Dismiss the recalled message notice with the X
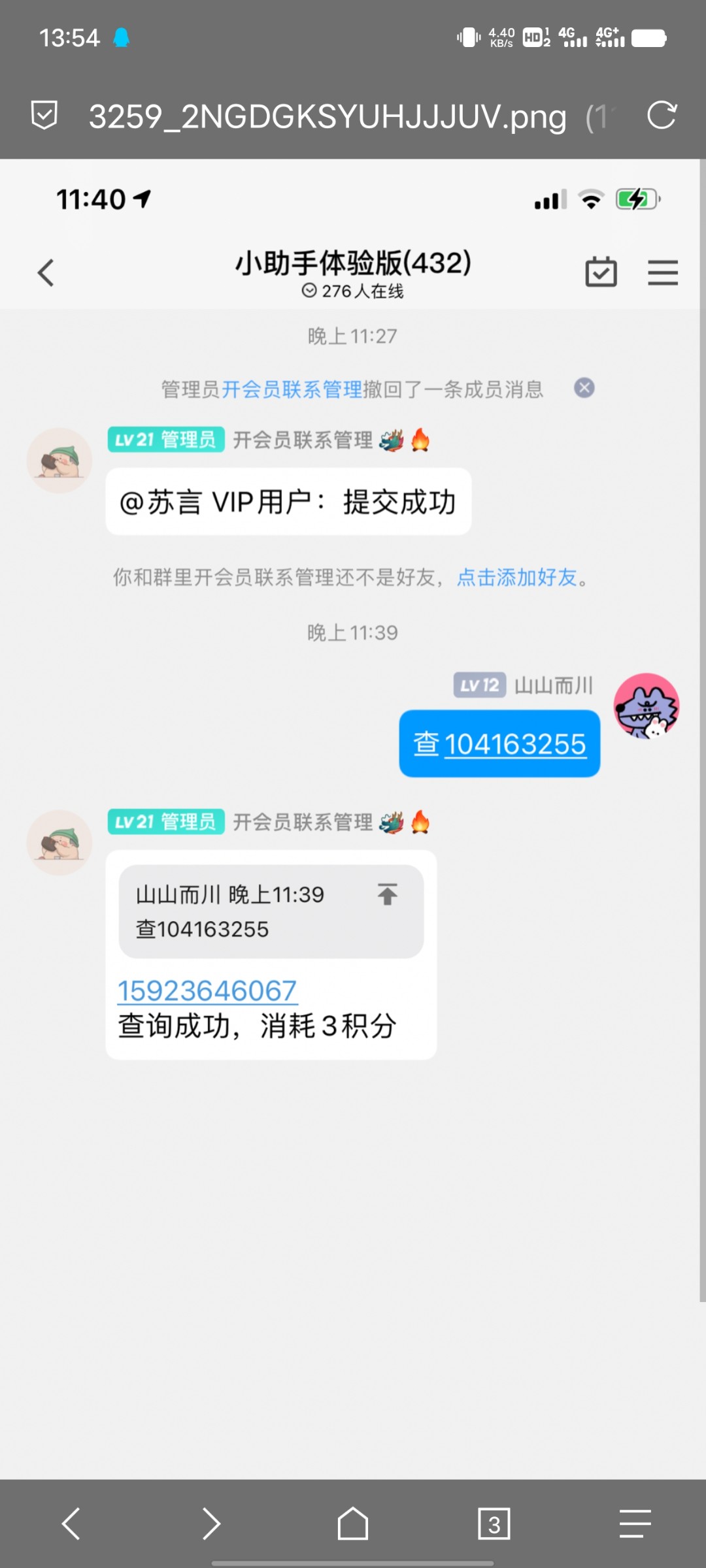Screen dimensions: 706x1568 585,387
